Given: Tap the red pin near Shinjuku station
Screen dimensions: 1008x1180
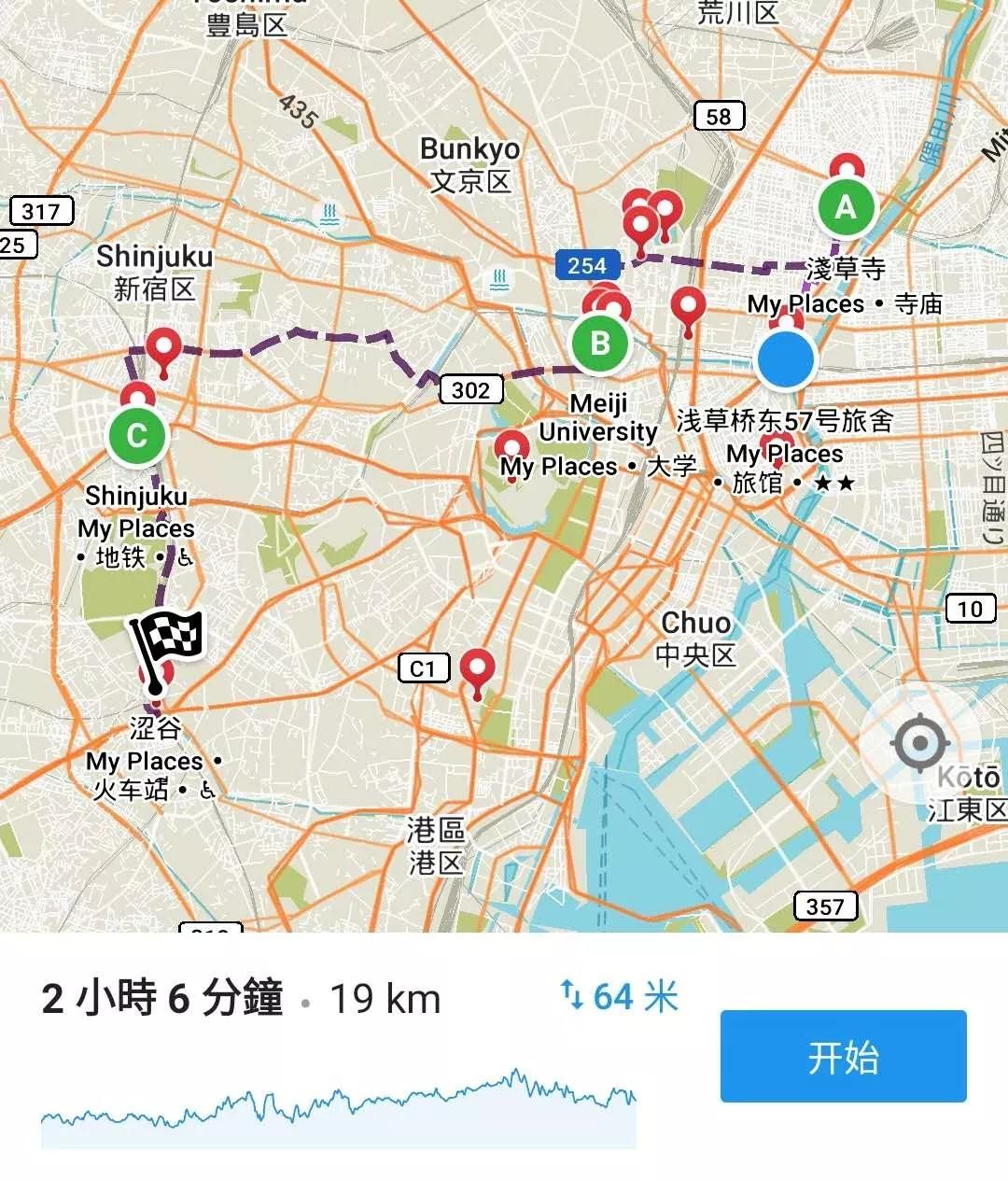Looking at the screenshot, I should click(x=164, y=346).
